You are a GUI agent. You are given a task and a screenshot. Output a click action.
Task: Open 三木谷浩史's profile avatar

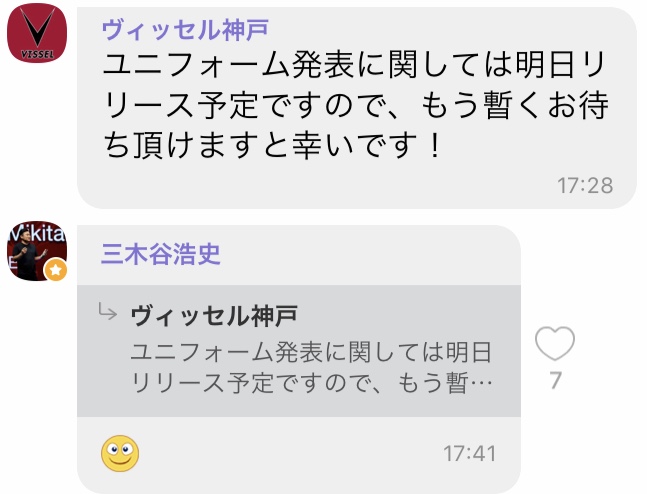(x=37, y=251)
